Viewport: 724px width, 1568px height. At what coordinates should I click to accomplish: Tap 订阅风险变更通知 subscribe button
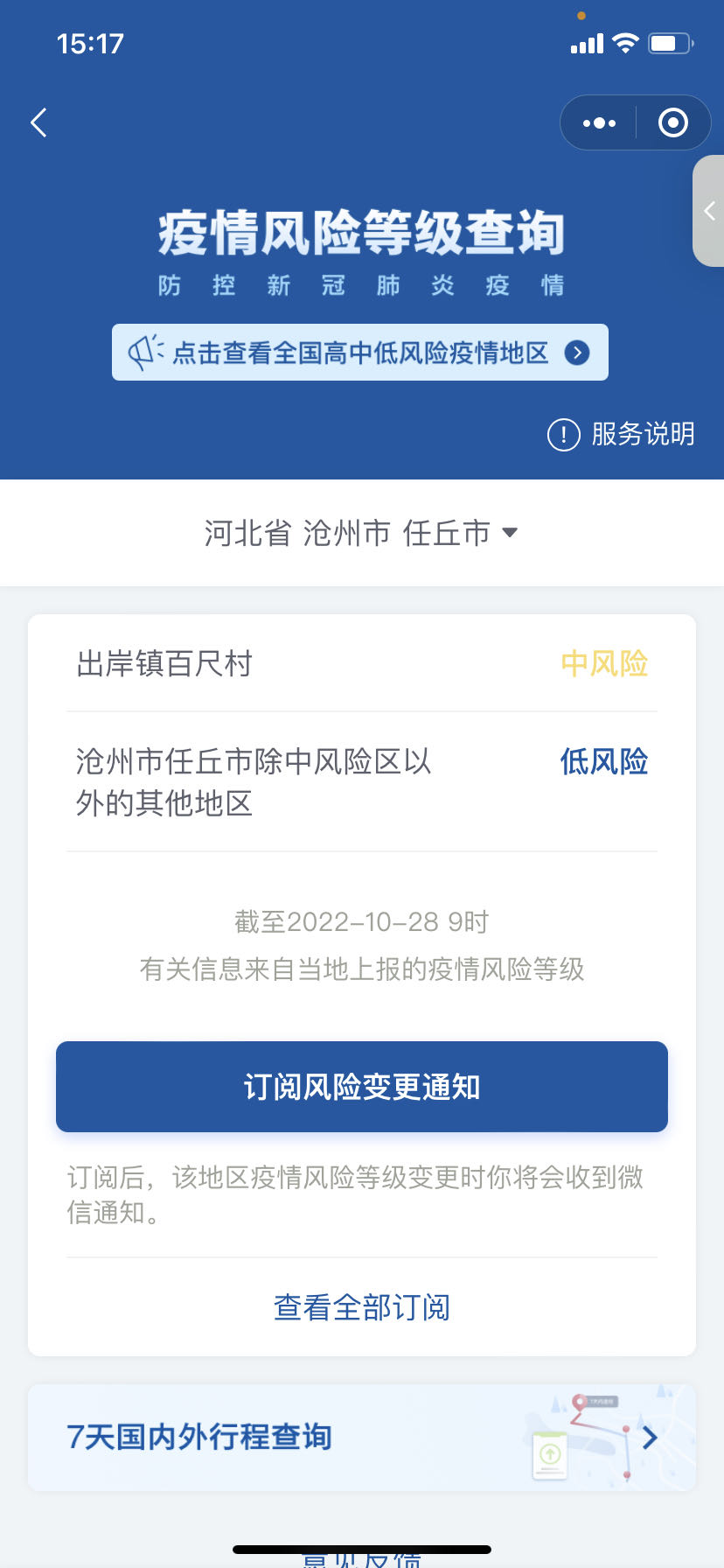[x=362, y=1087]
